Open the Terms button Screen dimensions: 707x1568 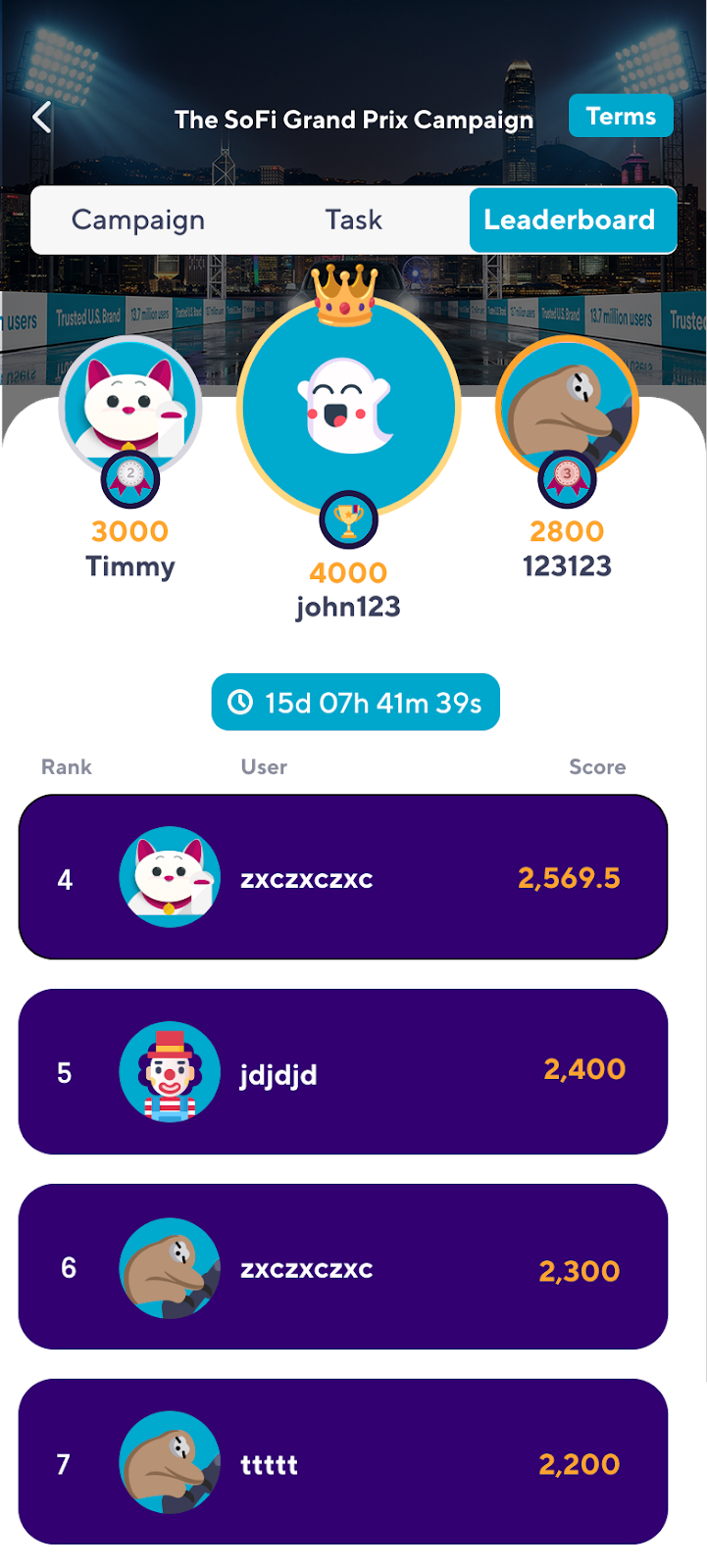(x=621, y=117)
